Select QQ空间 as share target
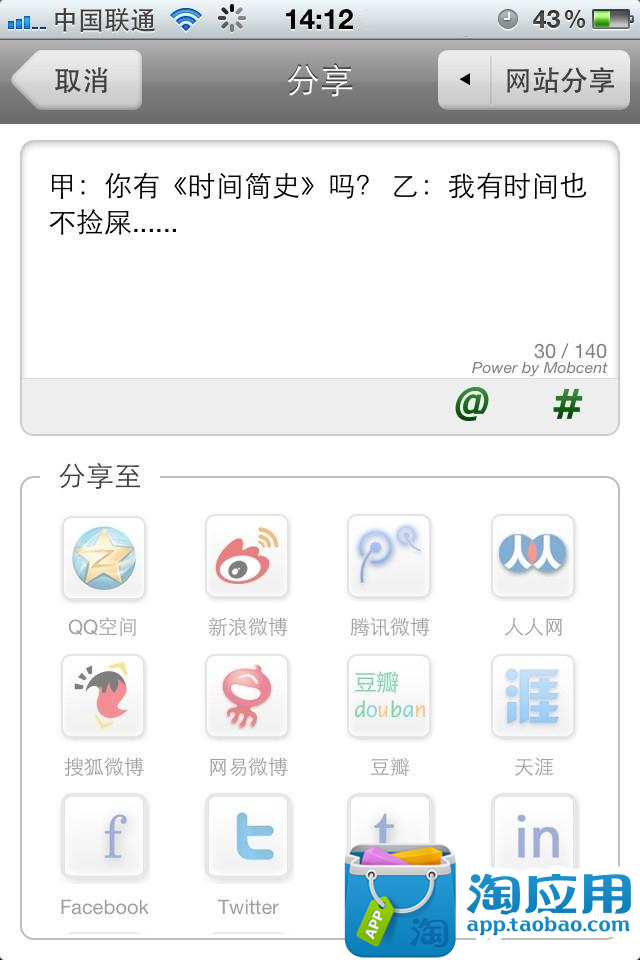The image size is (640, 960). point(103,557)
